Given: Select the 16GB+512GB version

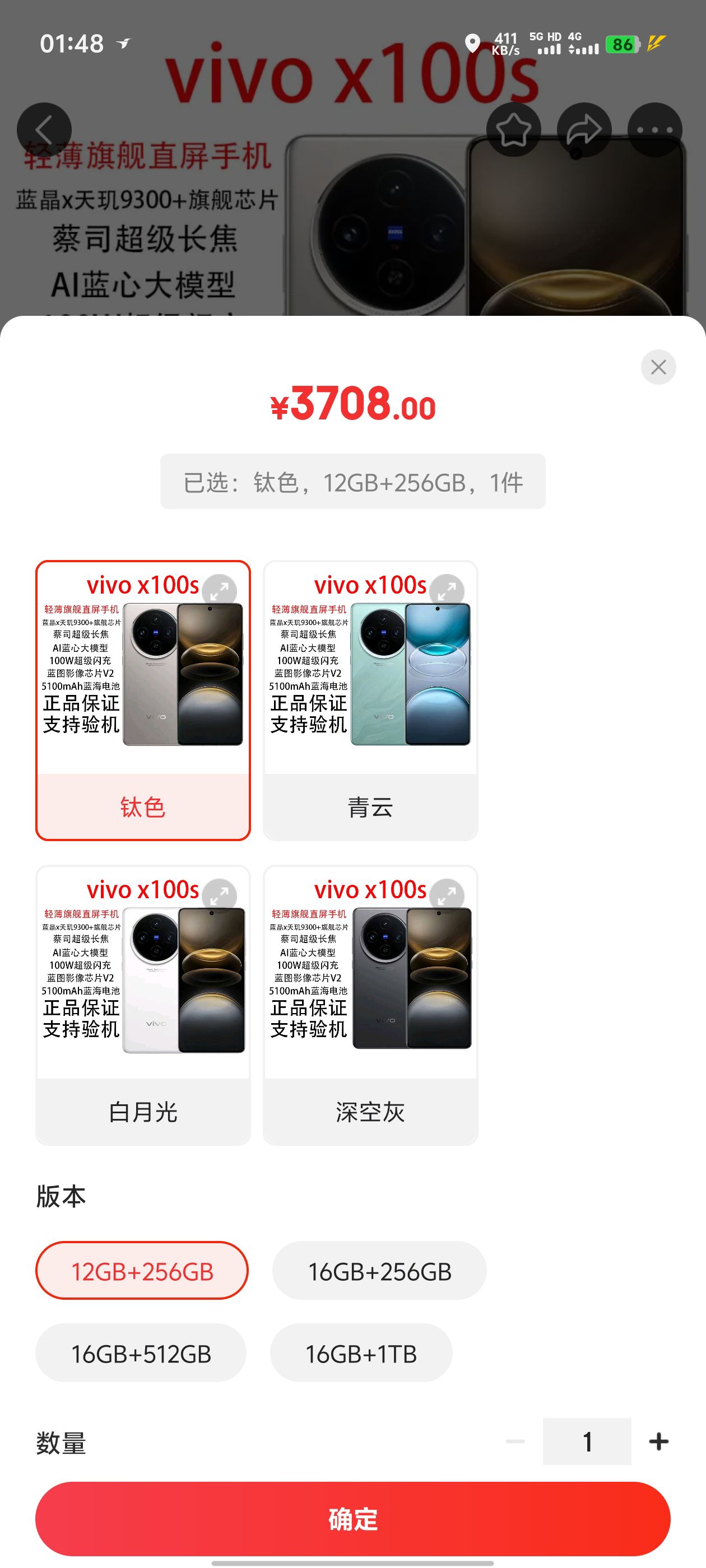Looking at the screenshot, I should click(x=141, y=1354).
